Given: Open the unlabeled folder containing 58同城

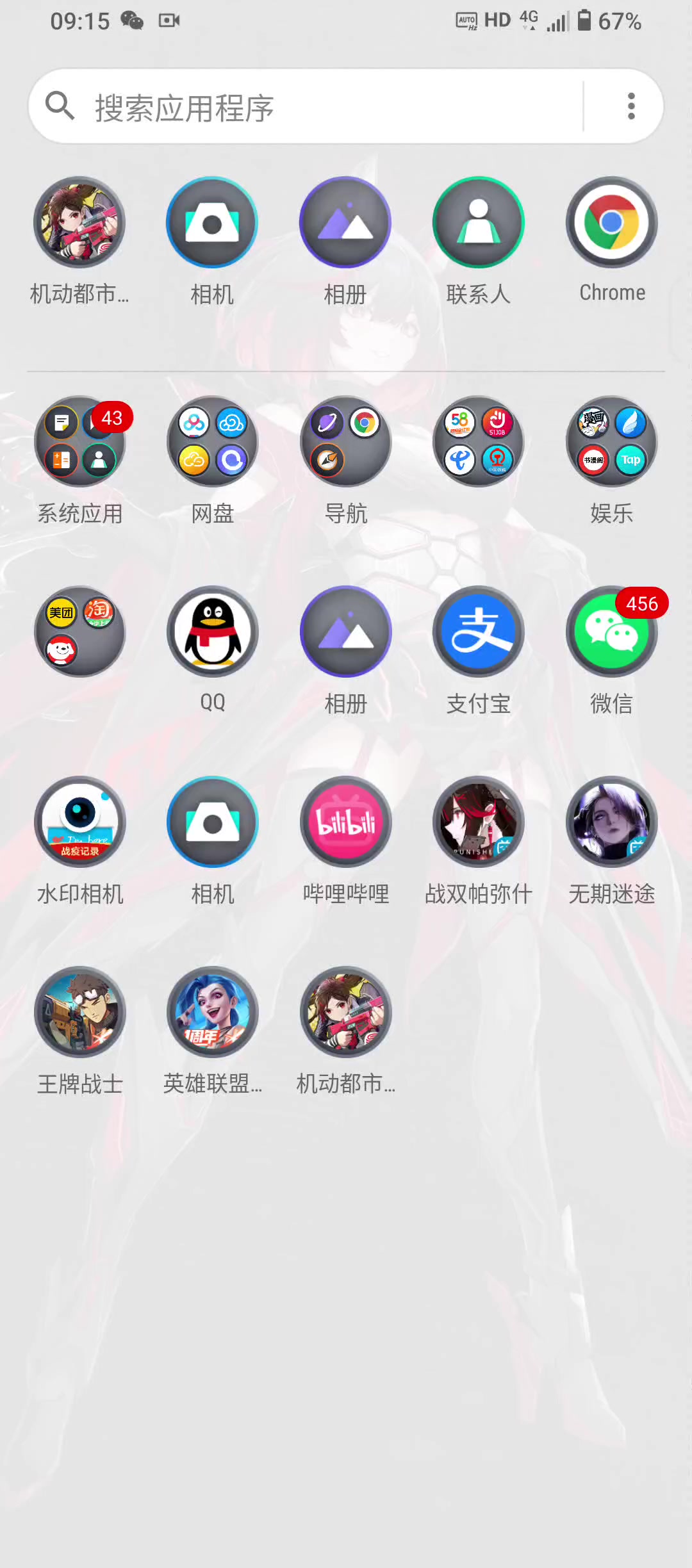Looking at the screenshot, I should 479,441.
